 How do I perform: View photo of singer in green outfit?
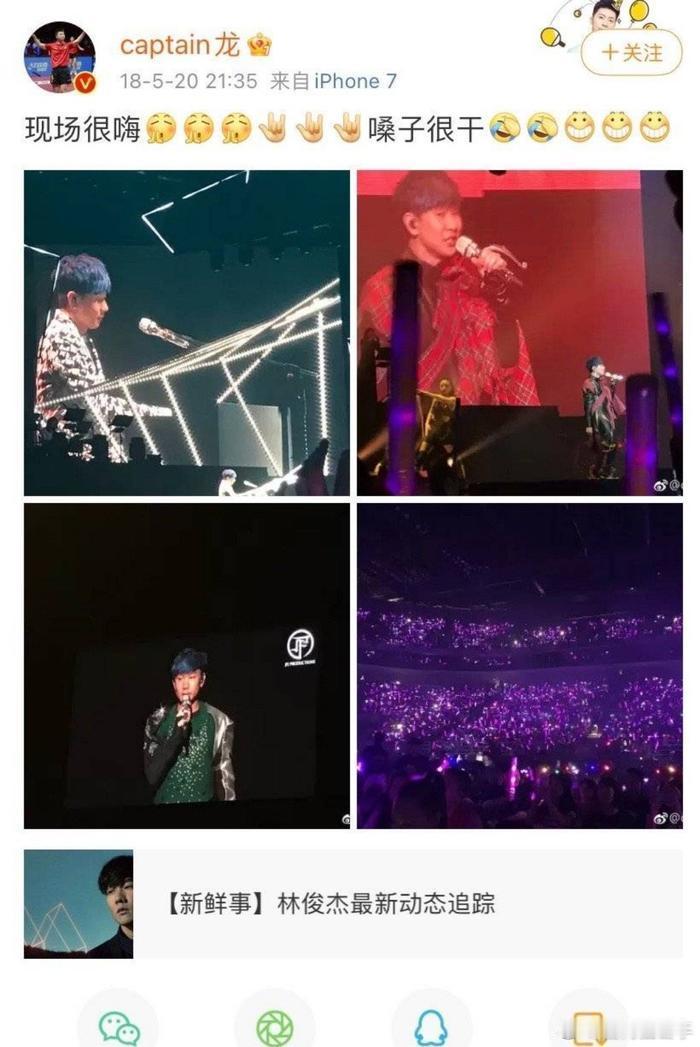click(187, 665)
